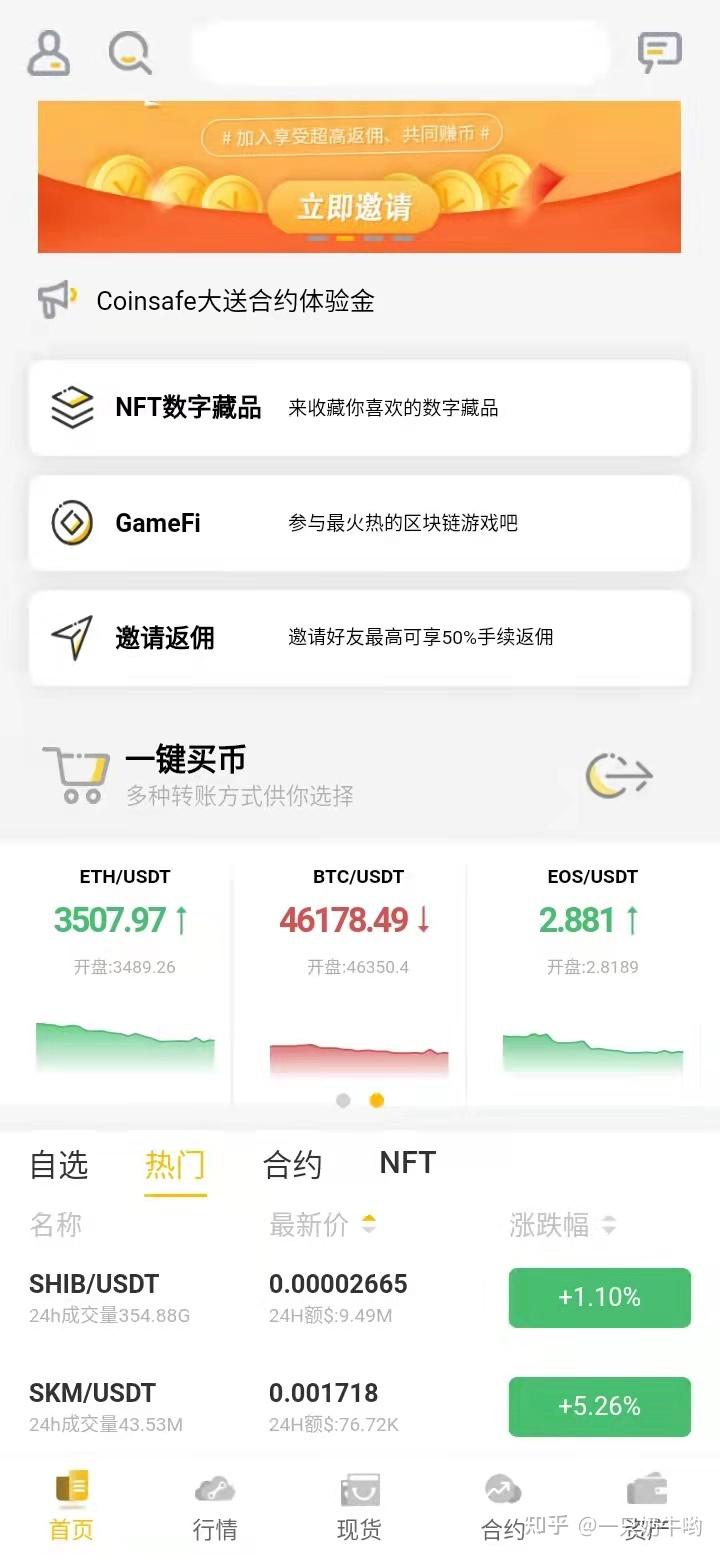Image resolution: width=720 pixels, height=1556 pixels.
Task: Select the NFT数字藏品 collection icon
Action: pos(70,407)
